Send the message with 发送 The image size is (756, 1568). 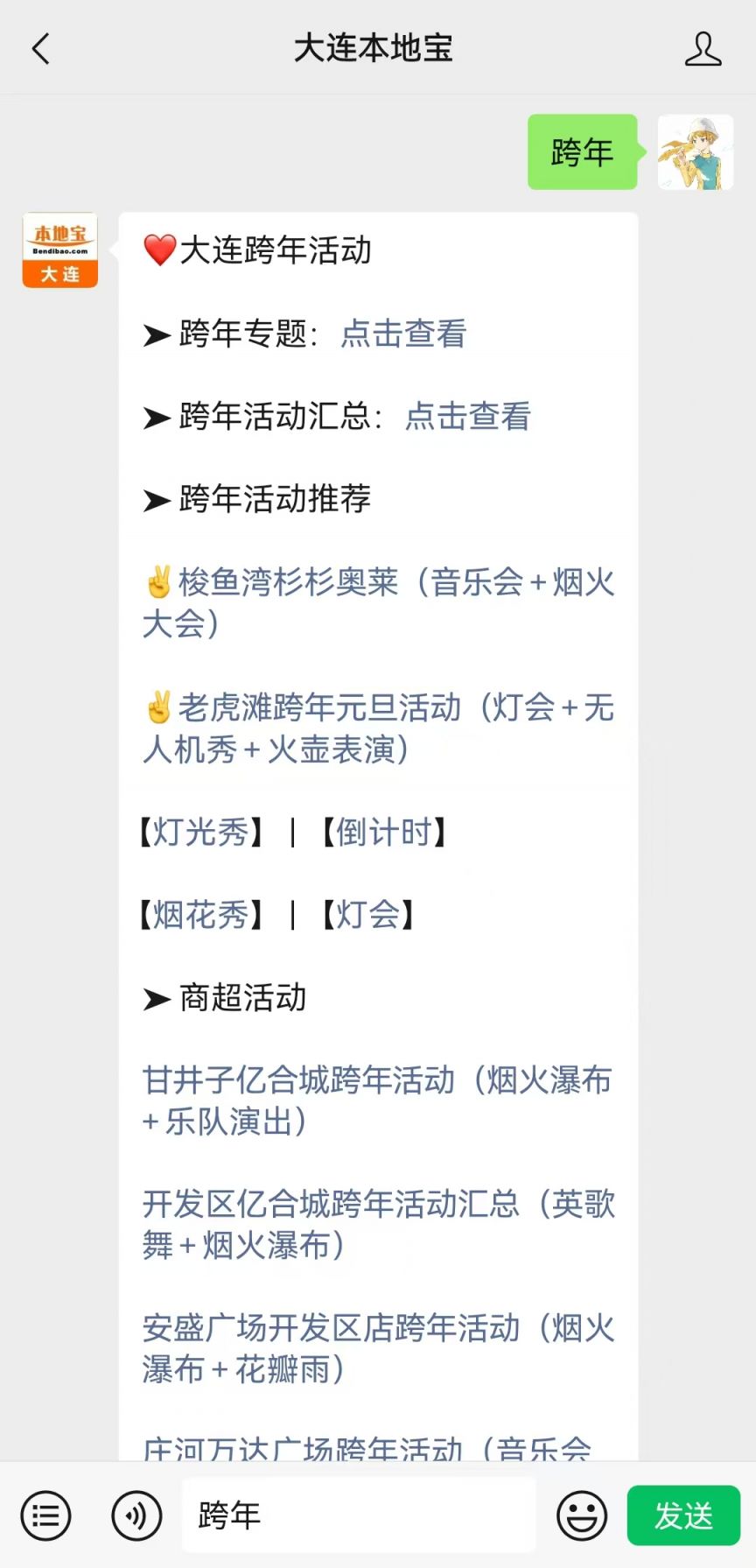(x=684, y=1515)
